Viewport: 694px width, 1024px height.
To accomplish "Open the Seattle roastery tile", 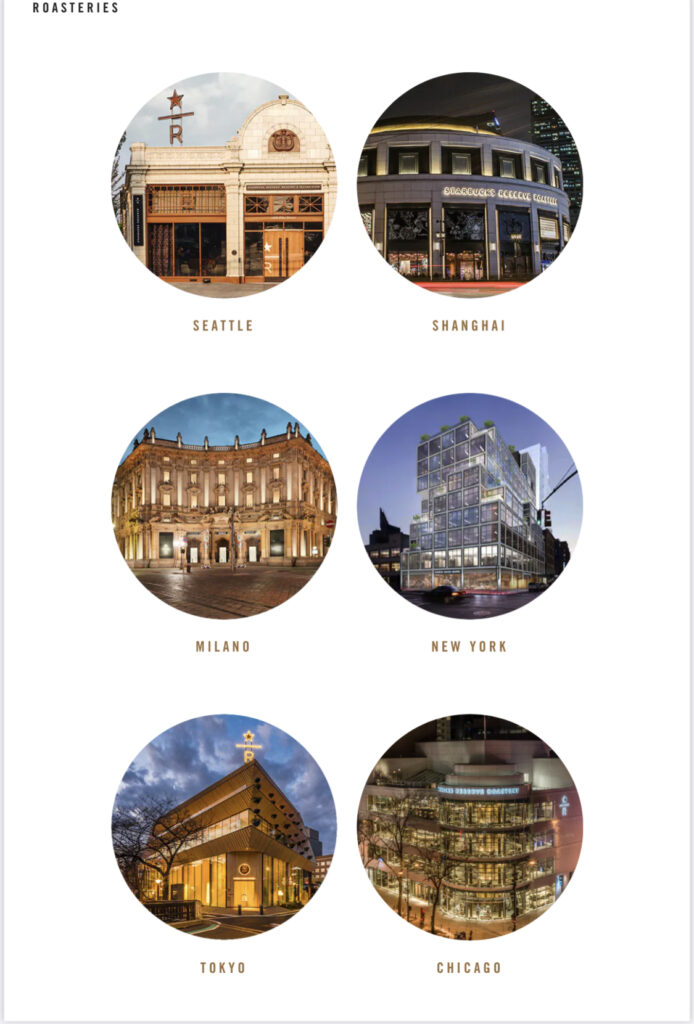I will [x=224, y=185].
